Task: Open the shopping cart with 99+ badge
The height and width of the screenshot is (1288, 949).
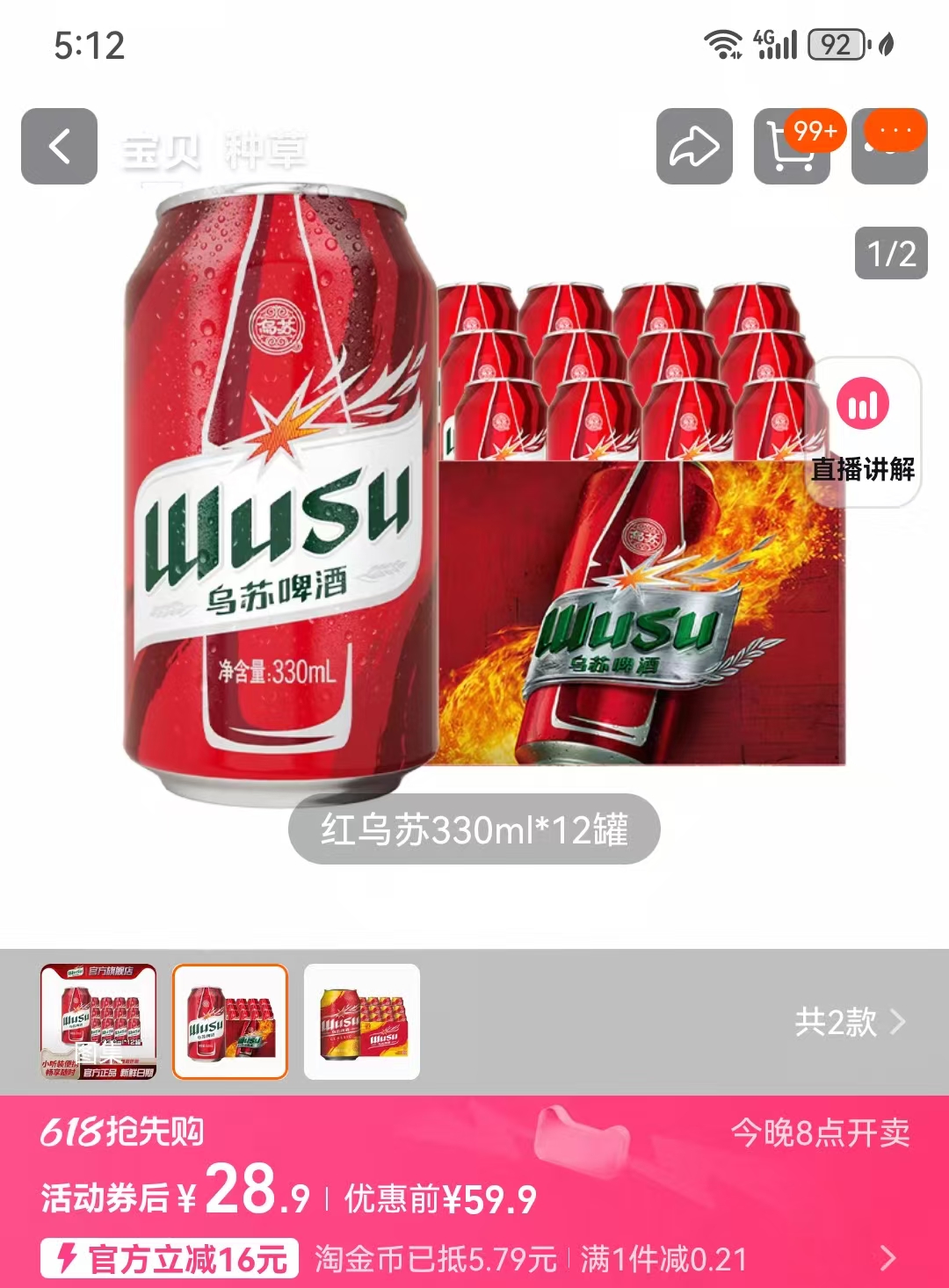Action: click(x=791, y=147)
